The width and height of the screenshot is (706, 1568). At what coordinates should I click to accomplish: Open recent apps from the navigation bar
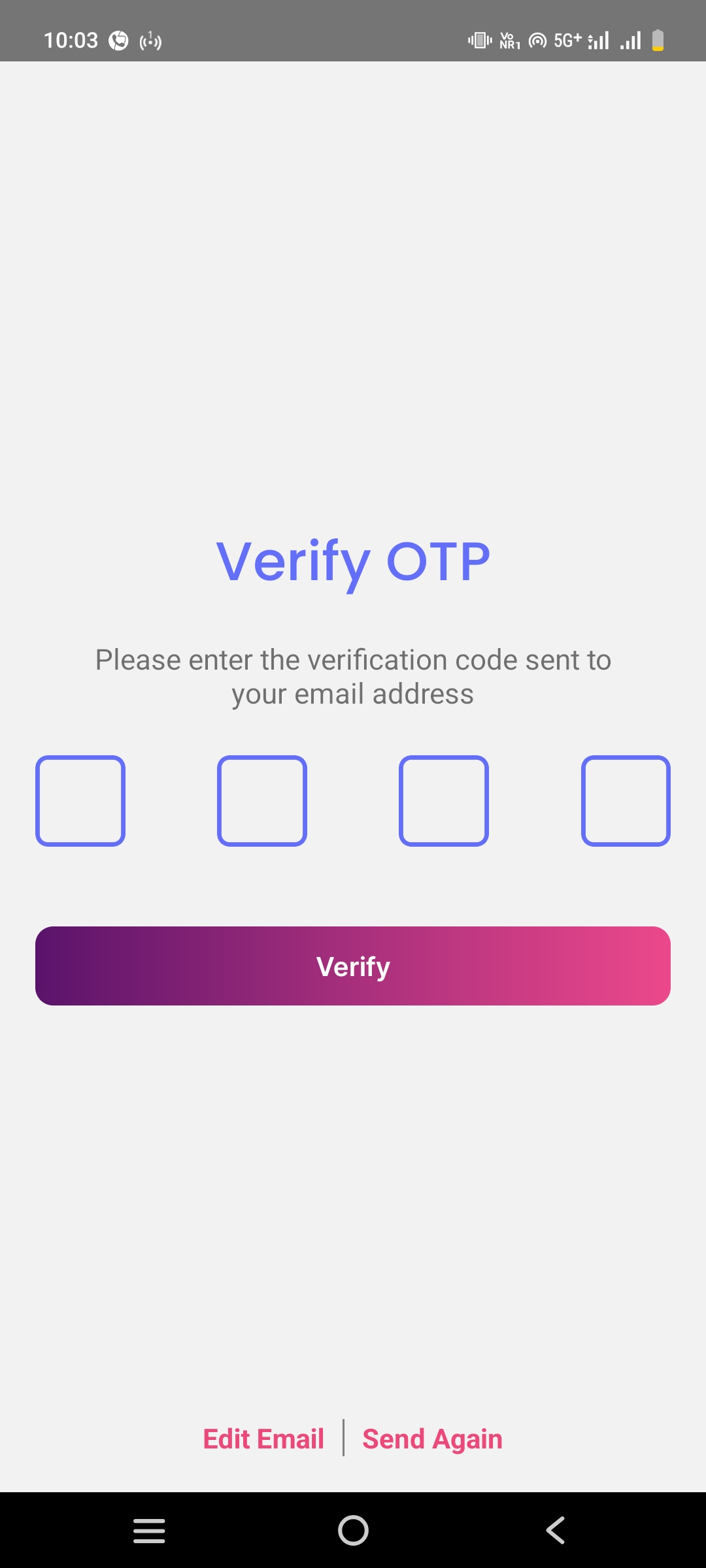pos(149,1530)
